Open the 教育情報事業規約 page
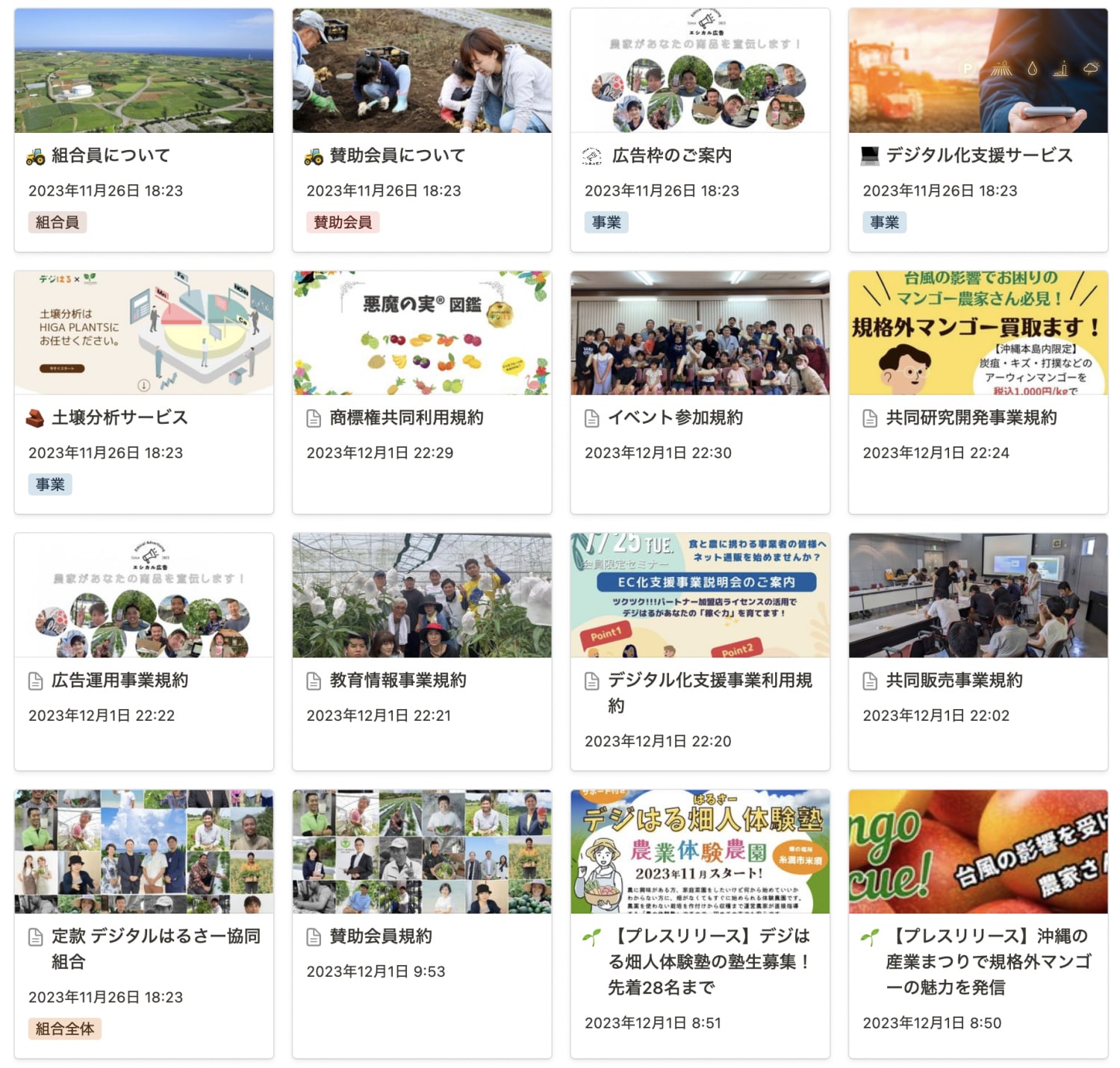Screen dimensions: 1120x1068 (x=398, y=680)
